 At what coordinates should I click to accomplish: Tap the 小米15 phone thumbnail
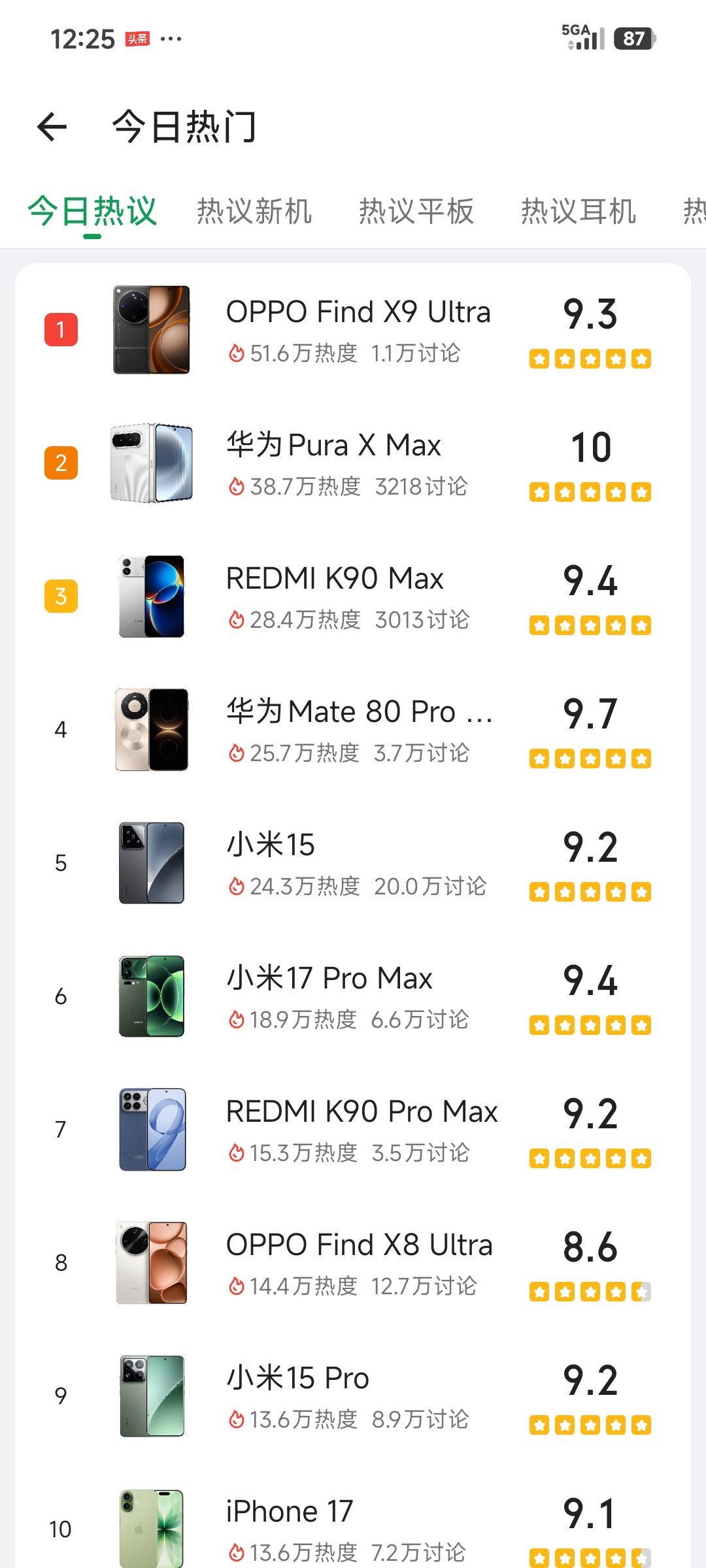click(152, 862)
